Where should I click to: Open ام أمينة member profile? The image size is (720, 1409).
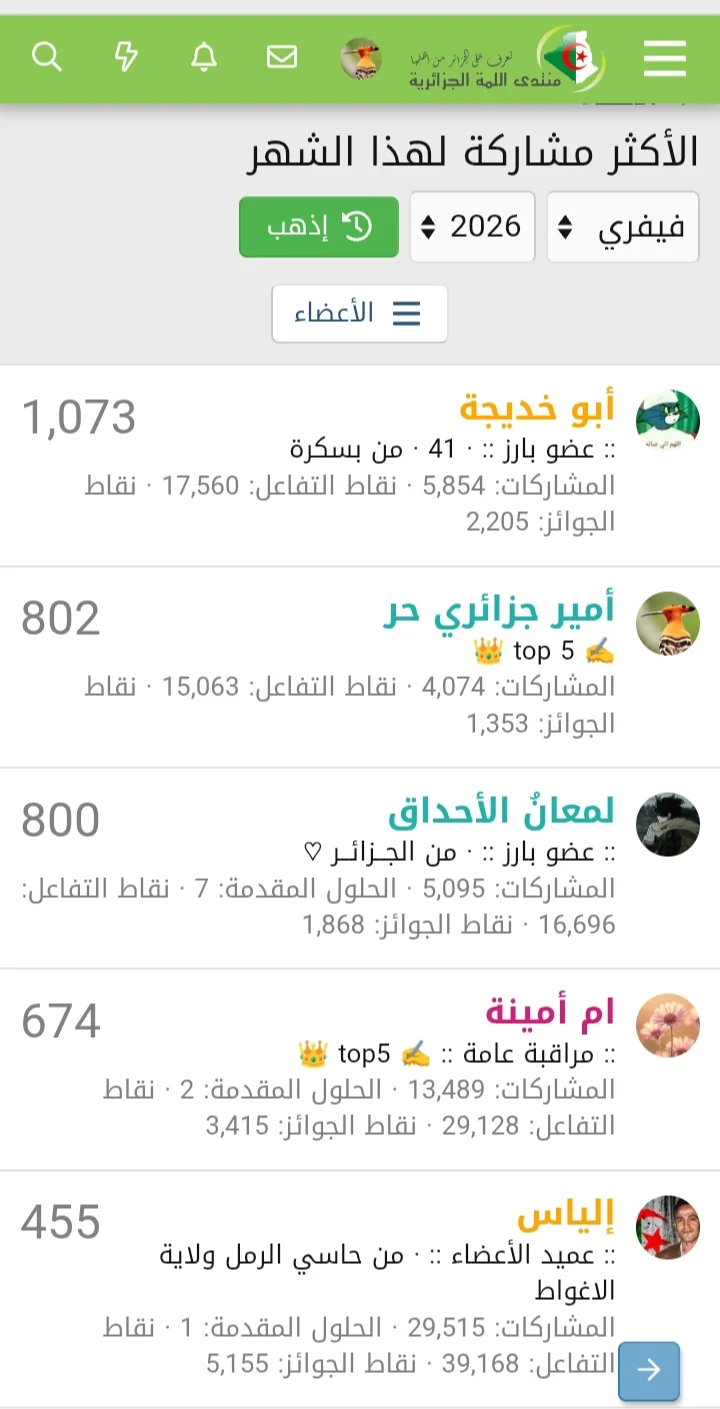click(550, 1012)
